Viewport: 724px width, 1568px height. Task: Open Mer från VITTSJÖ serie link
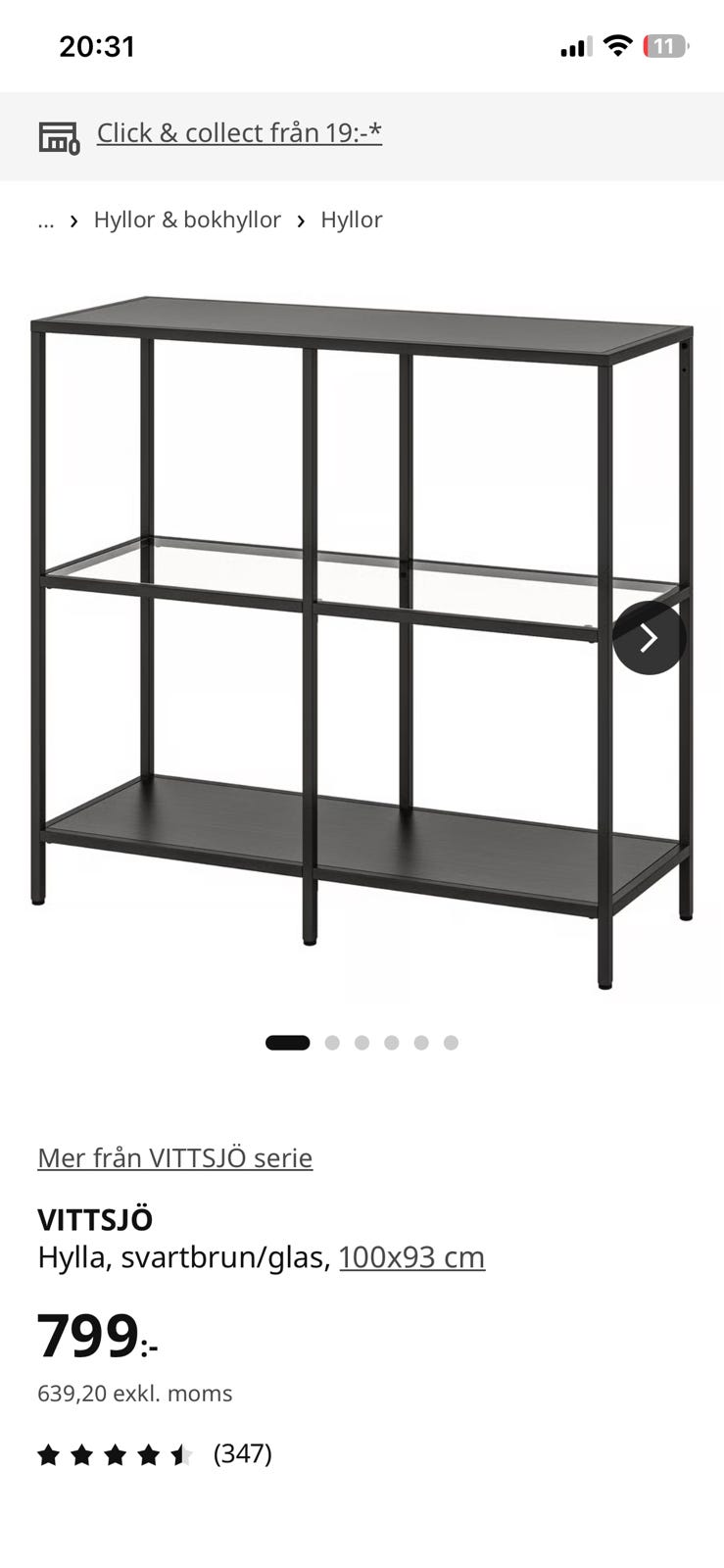175,1157
